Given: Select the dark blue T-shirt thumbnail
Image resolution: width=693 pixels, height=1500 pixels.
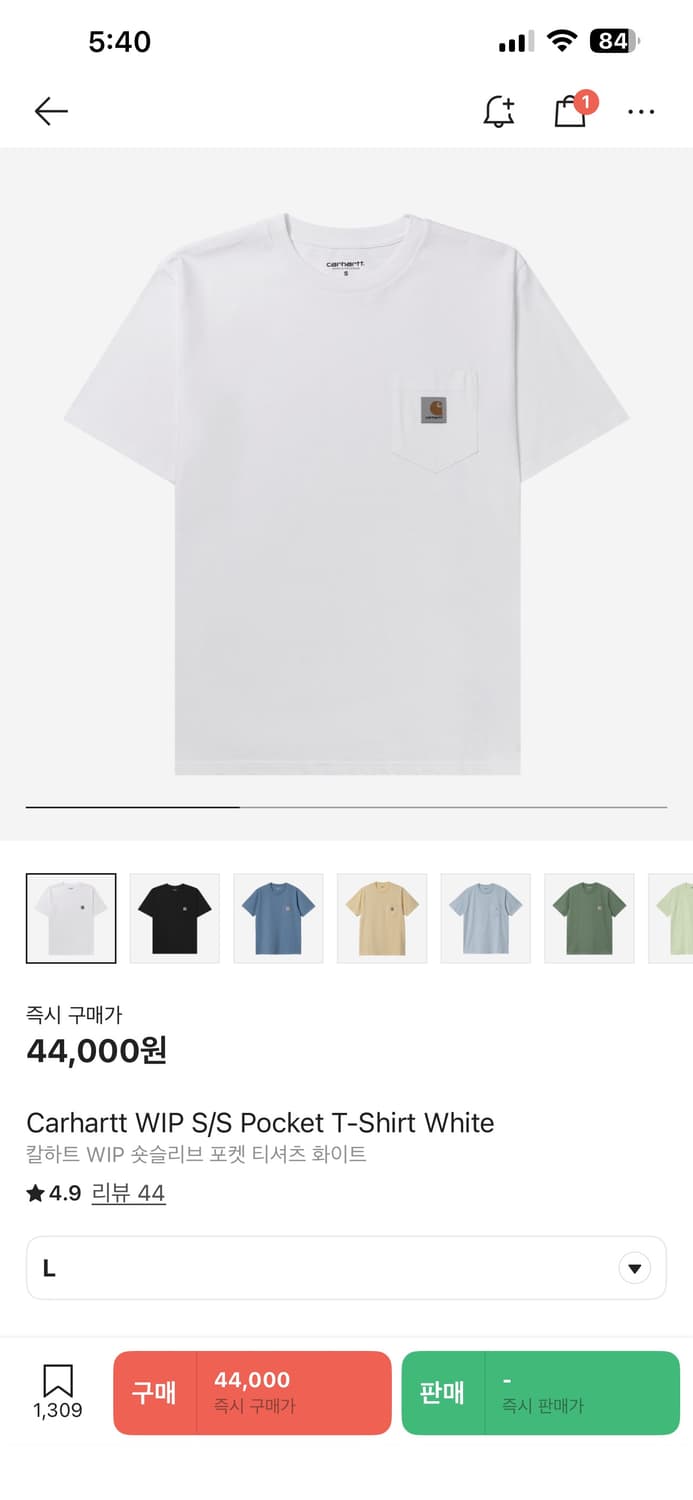Looking at the screenshot, I should pyautogui.click(x=278, y=918).
